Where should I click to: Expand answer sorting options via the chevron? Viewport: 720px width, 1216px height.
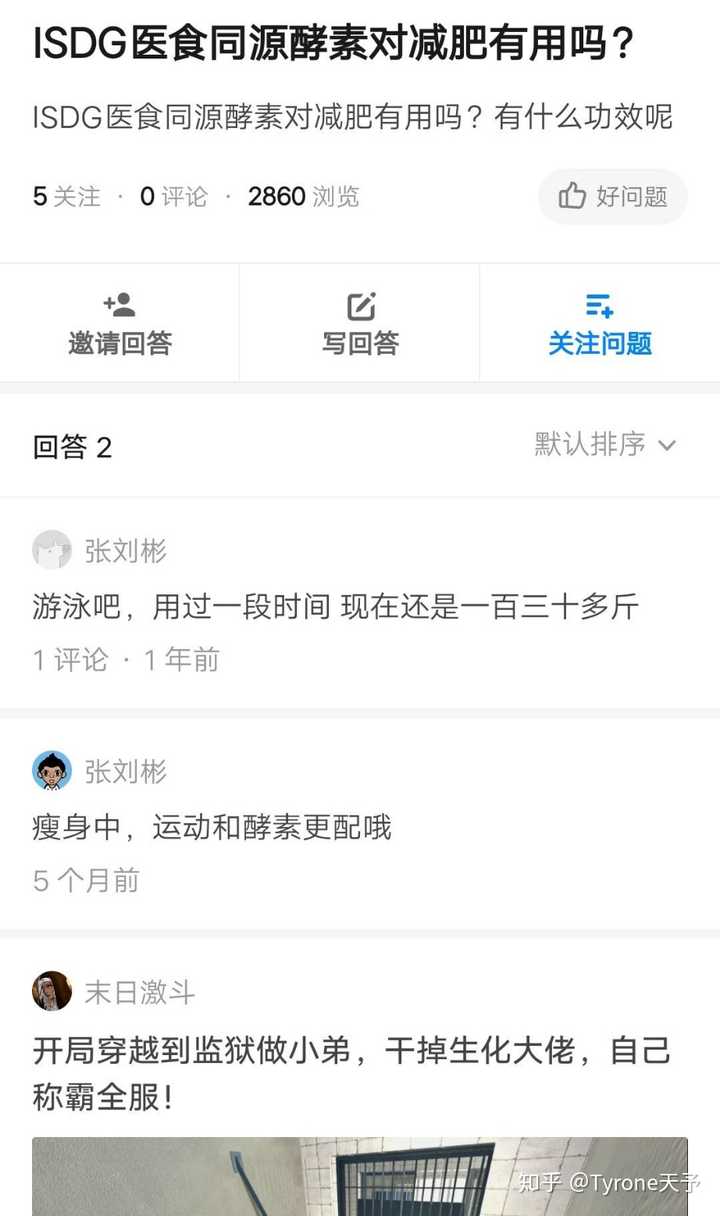666,445
